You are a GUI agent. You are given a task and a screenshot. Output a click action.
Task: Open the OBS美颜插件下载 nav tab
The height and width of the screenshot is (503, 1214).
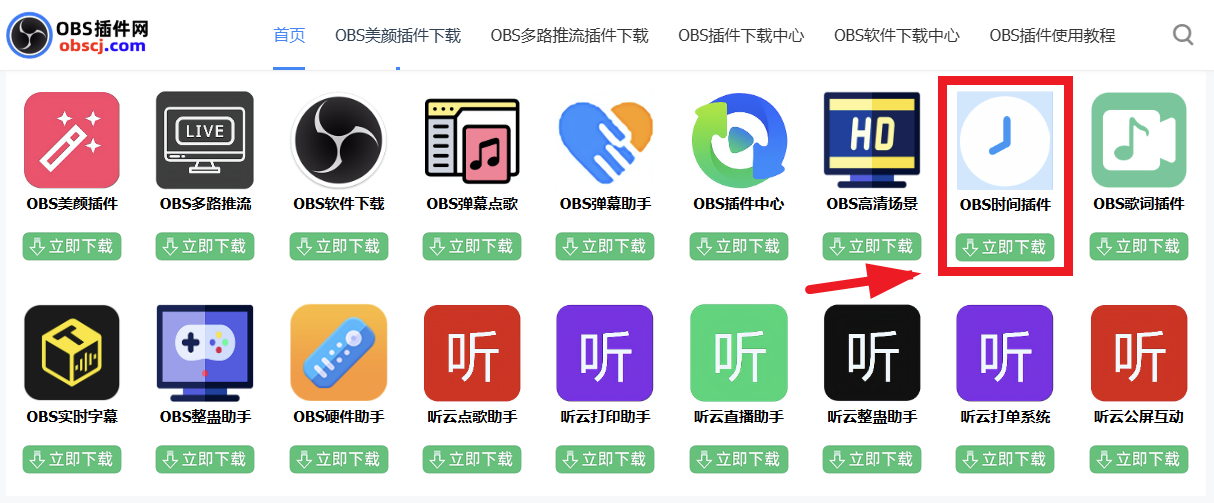pos(398,36)
